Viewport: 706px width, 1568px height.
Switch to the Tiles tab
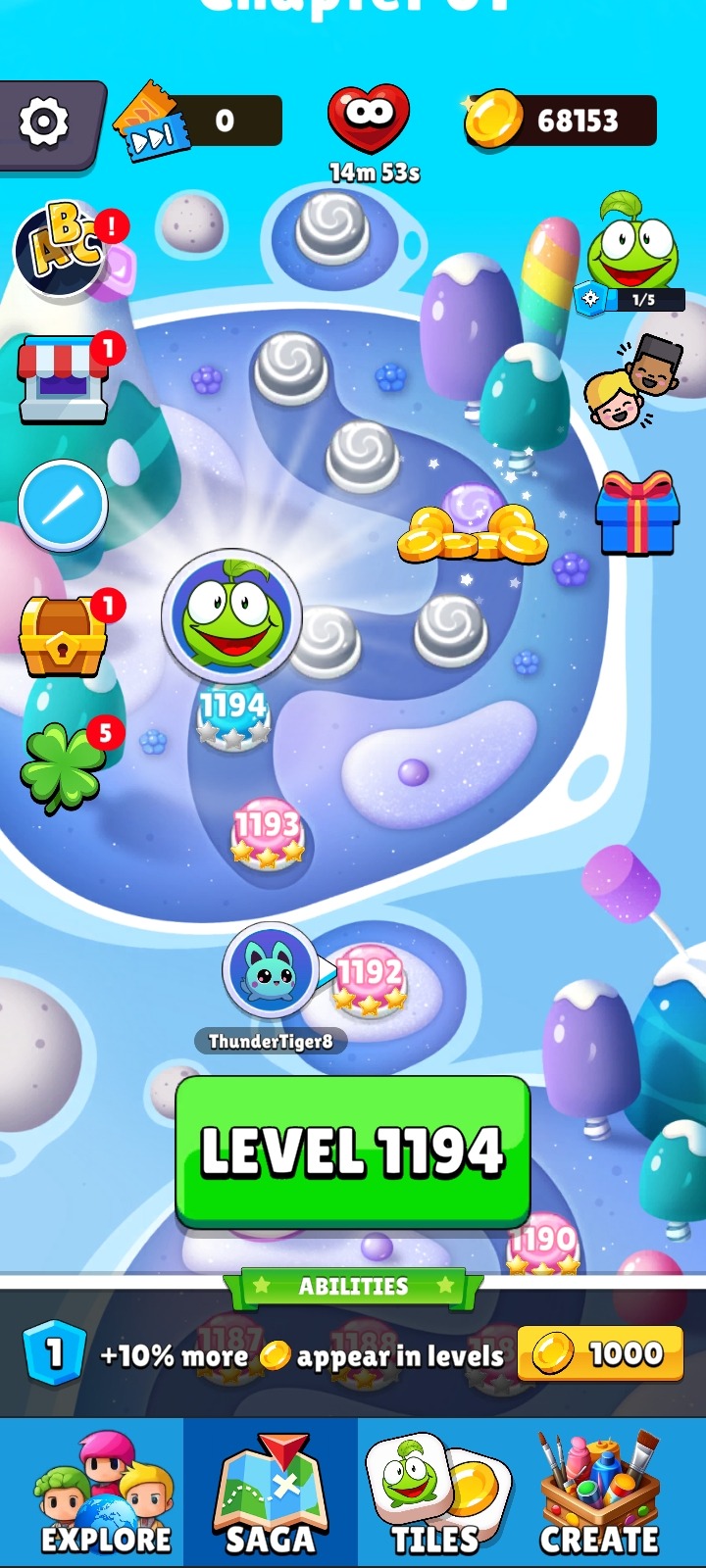[437, 1493]
